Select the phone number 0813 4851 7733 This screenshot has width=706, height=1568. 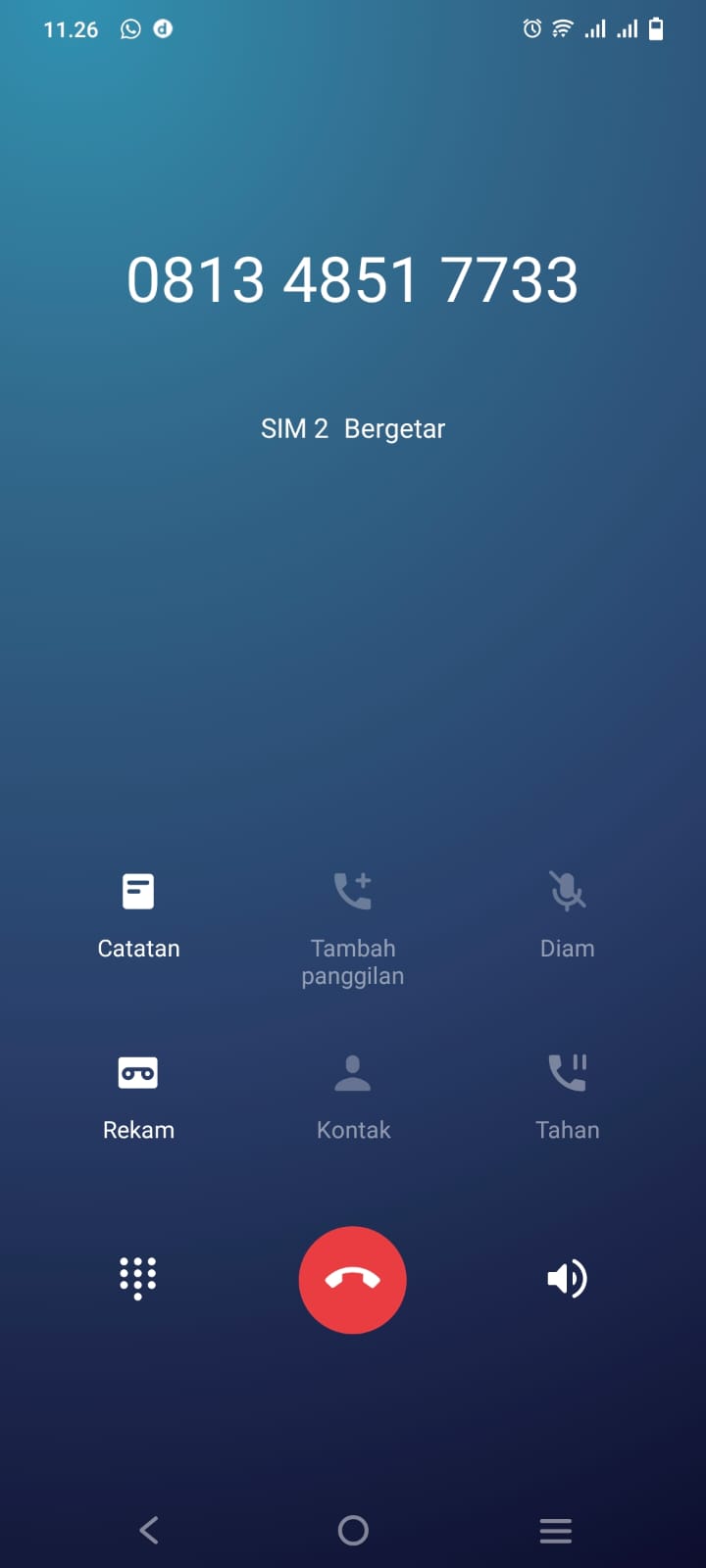pos(353,279)
